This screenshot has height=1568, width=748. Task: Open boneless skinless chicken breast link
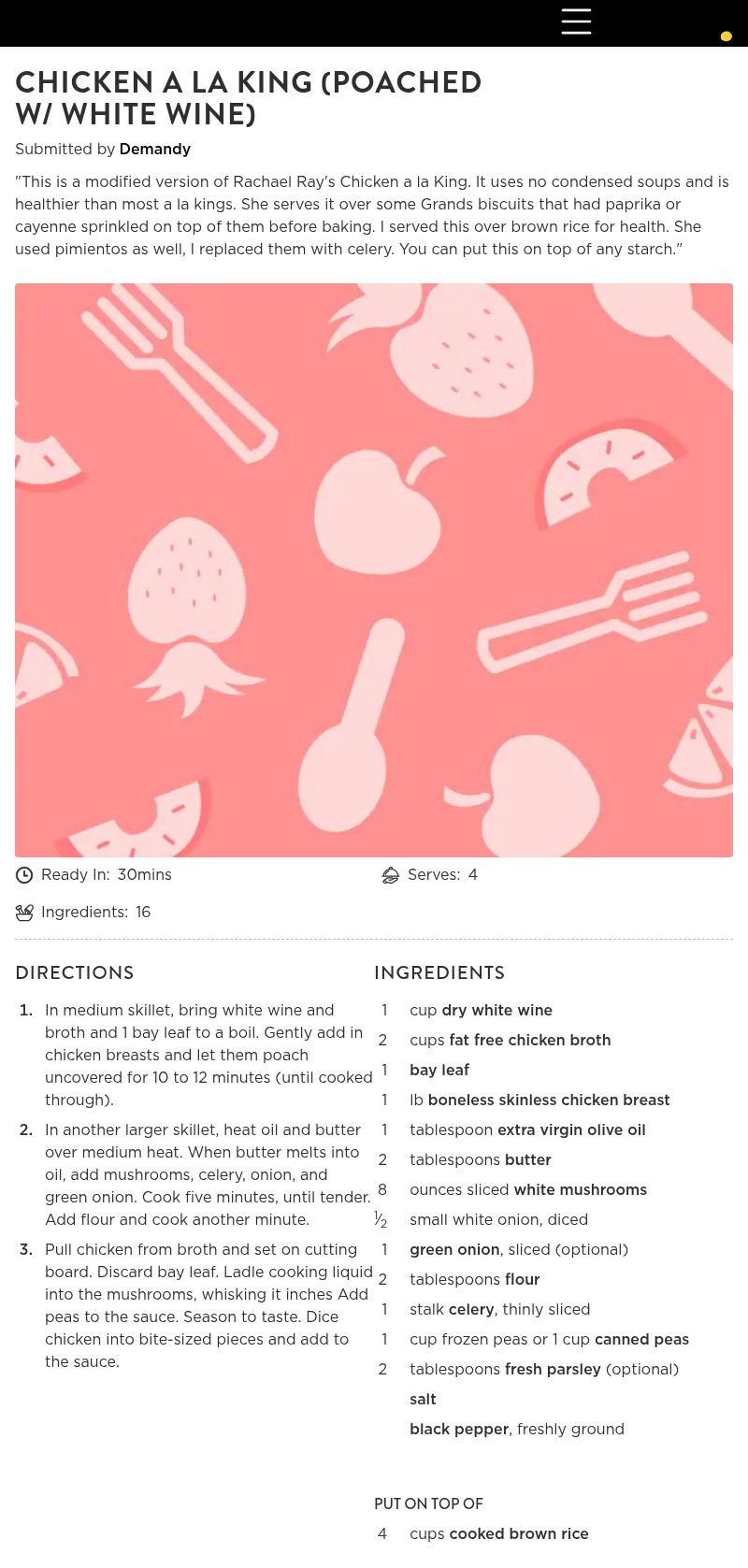[x=549, y=1100]
